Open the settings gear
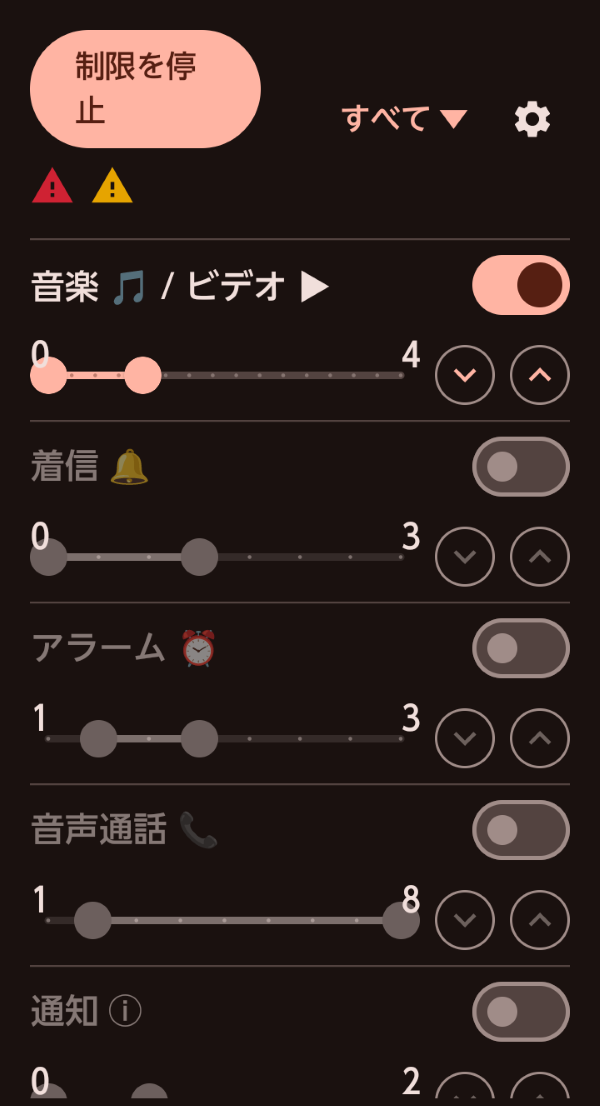This screenshot has width=600, height=1106. [532, 120]
